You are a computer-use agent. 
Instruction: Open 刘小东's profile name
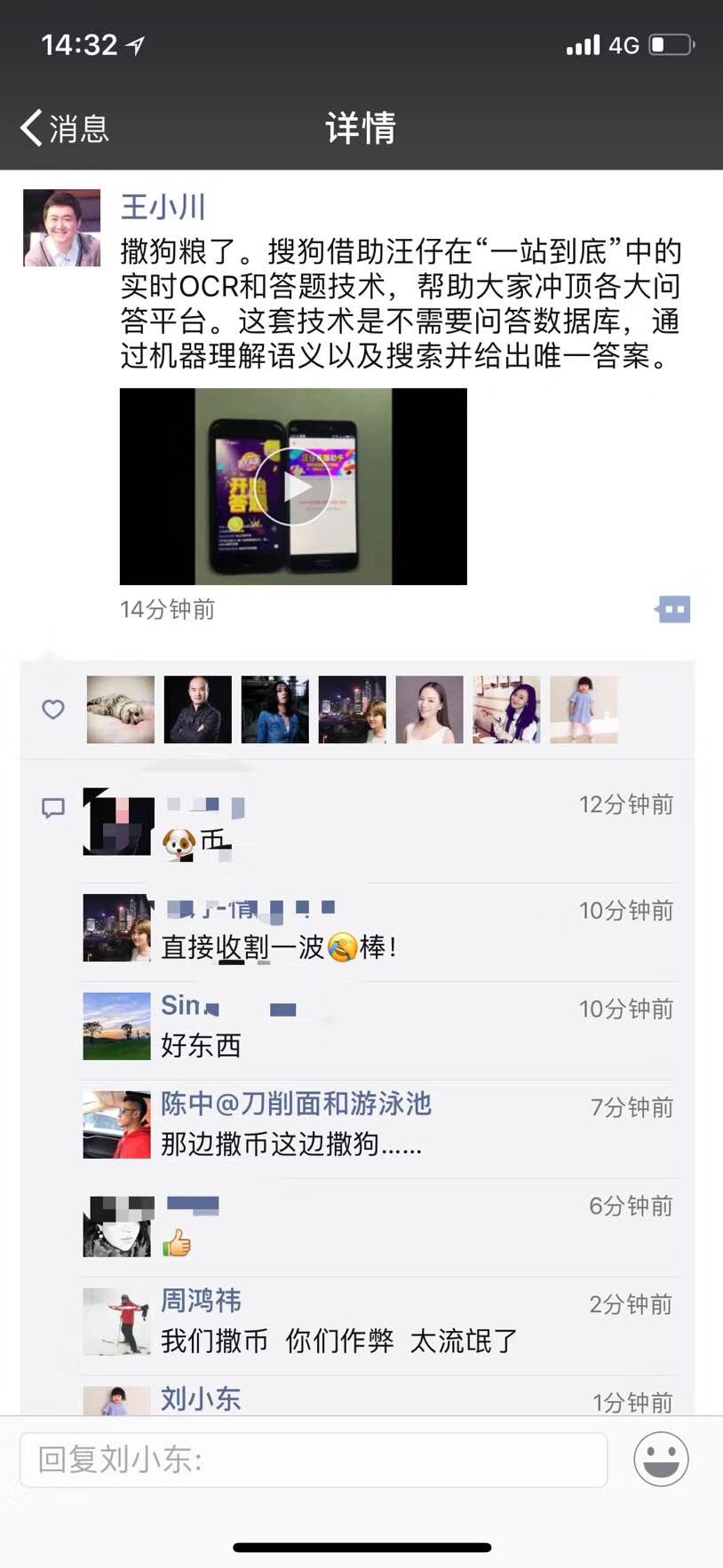pyautogui.click(x=201, y=1398)
